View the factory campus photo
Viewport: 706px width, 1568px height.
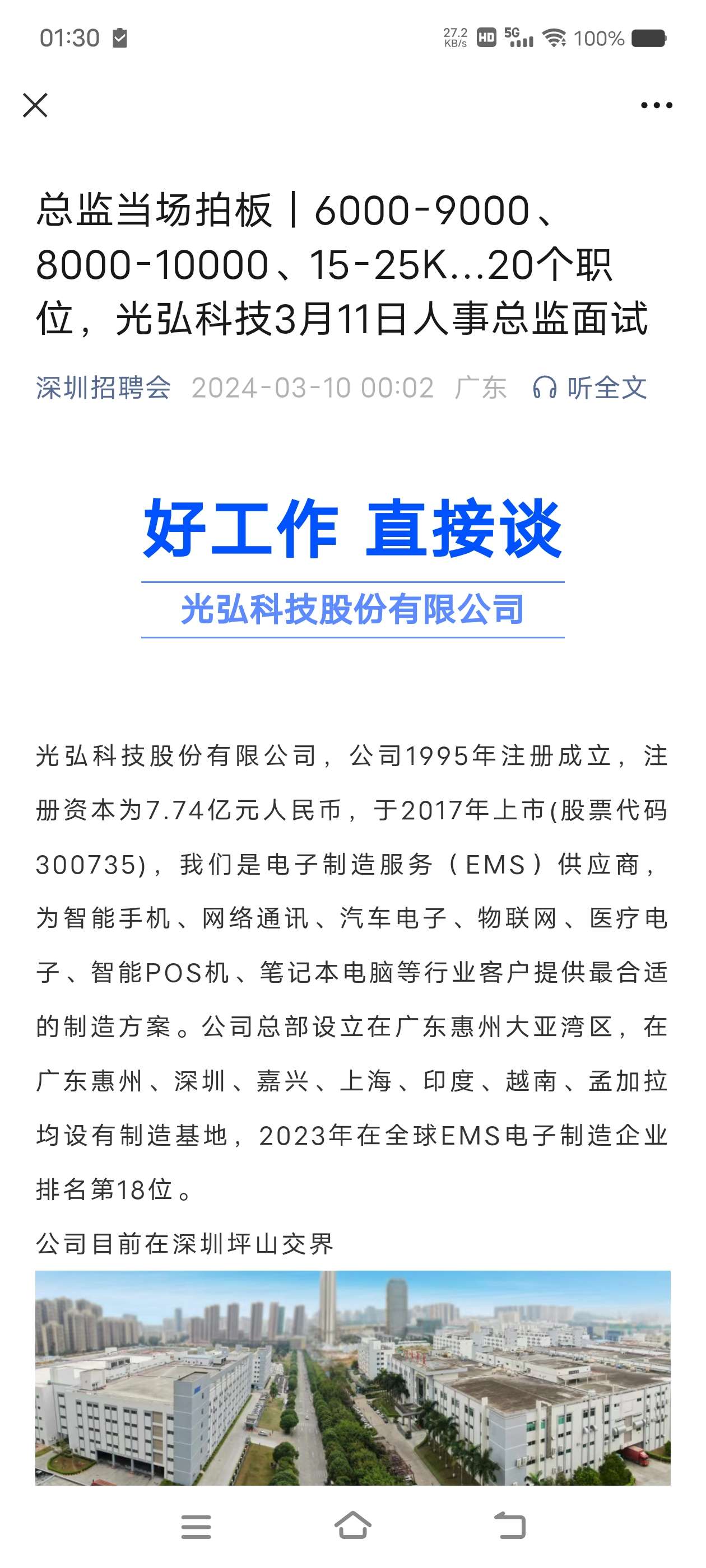click(352, 1378)
